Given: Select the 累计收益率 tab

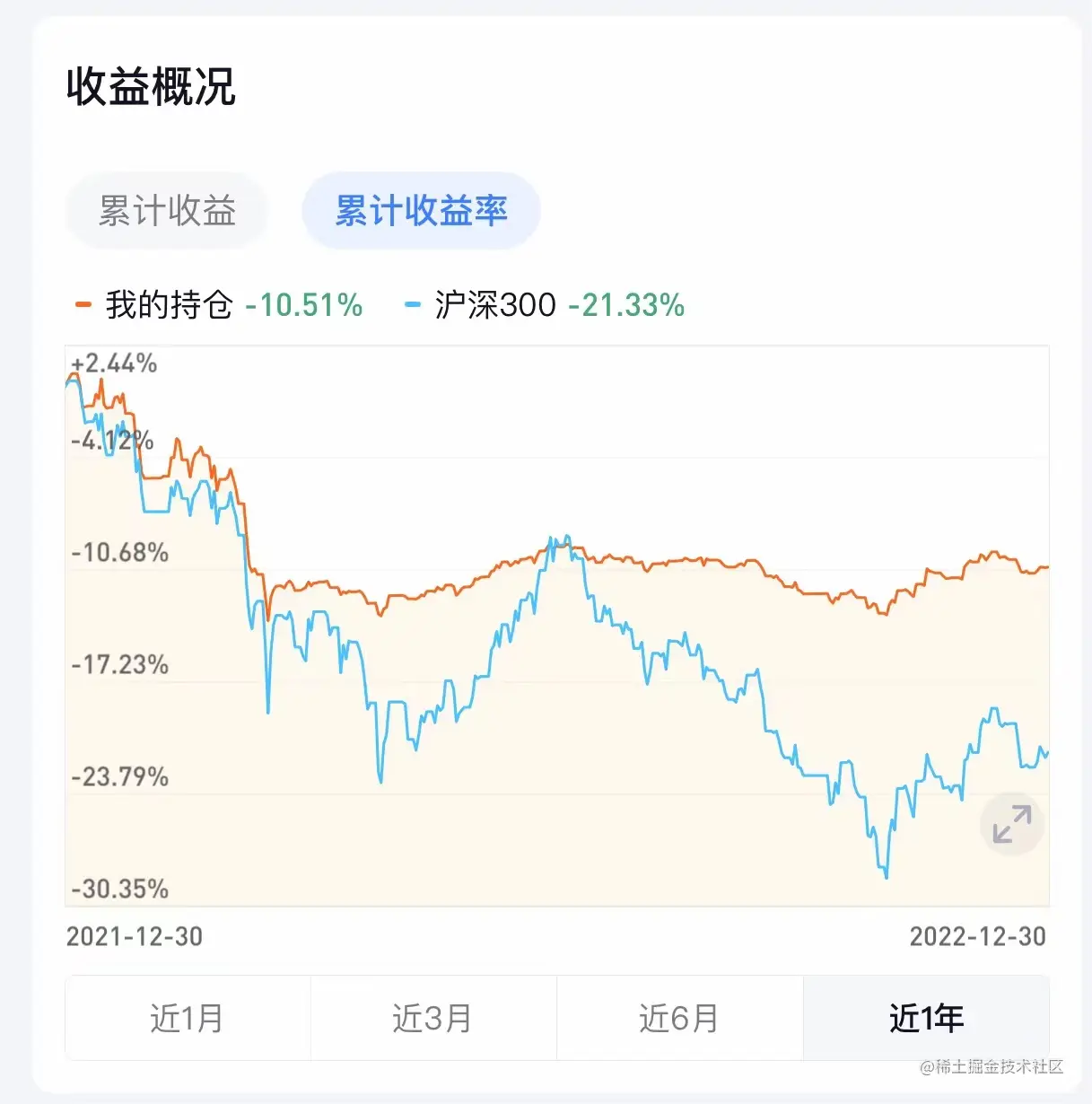Looking at the screenshot, I should (421, 212).
